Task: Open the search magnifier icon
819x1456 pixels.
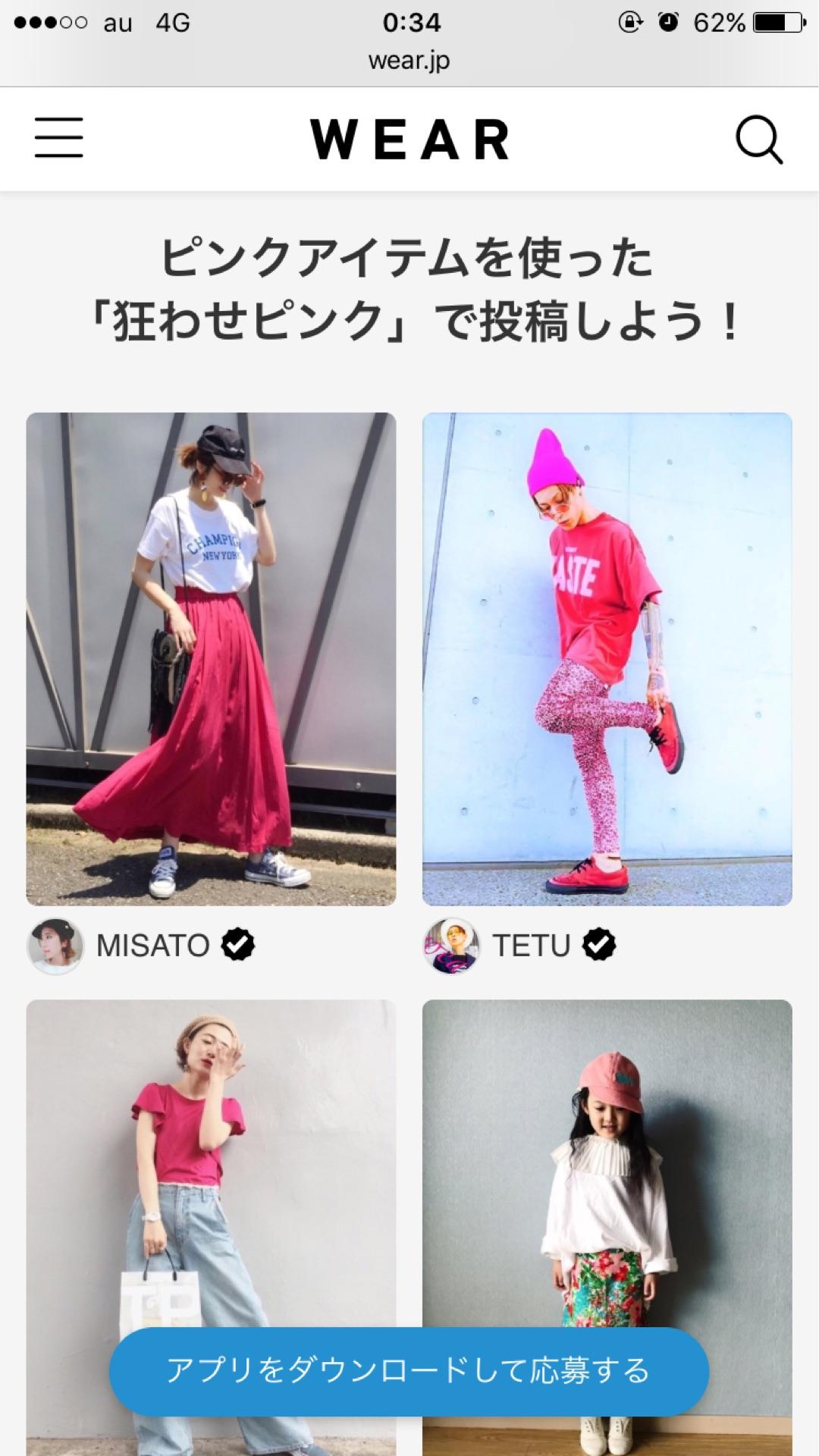Action: pos(758,140)
